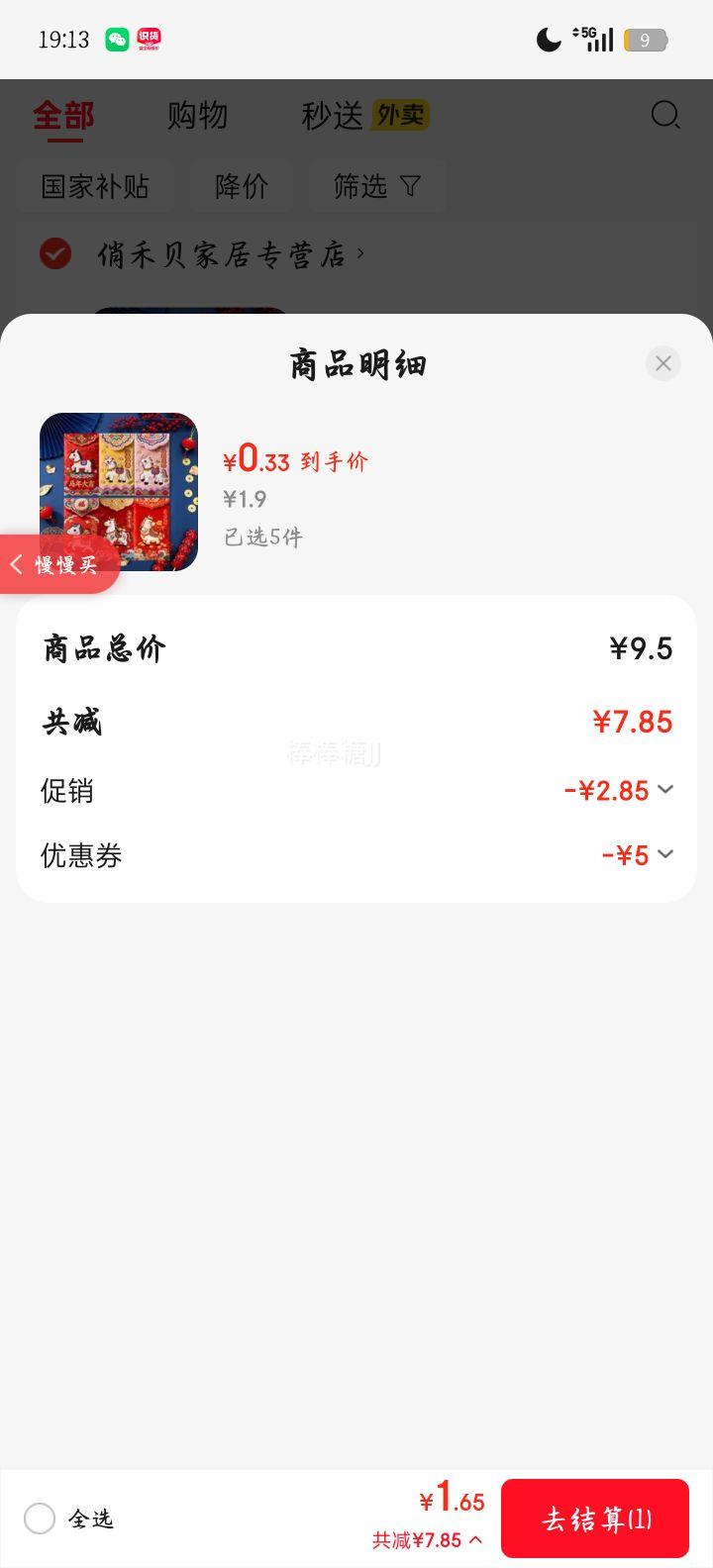Switch to the 购物 tab
Screen dimensions: 713x1568
pyautogui.click(x=198, y=116)
